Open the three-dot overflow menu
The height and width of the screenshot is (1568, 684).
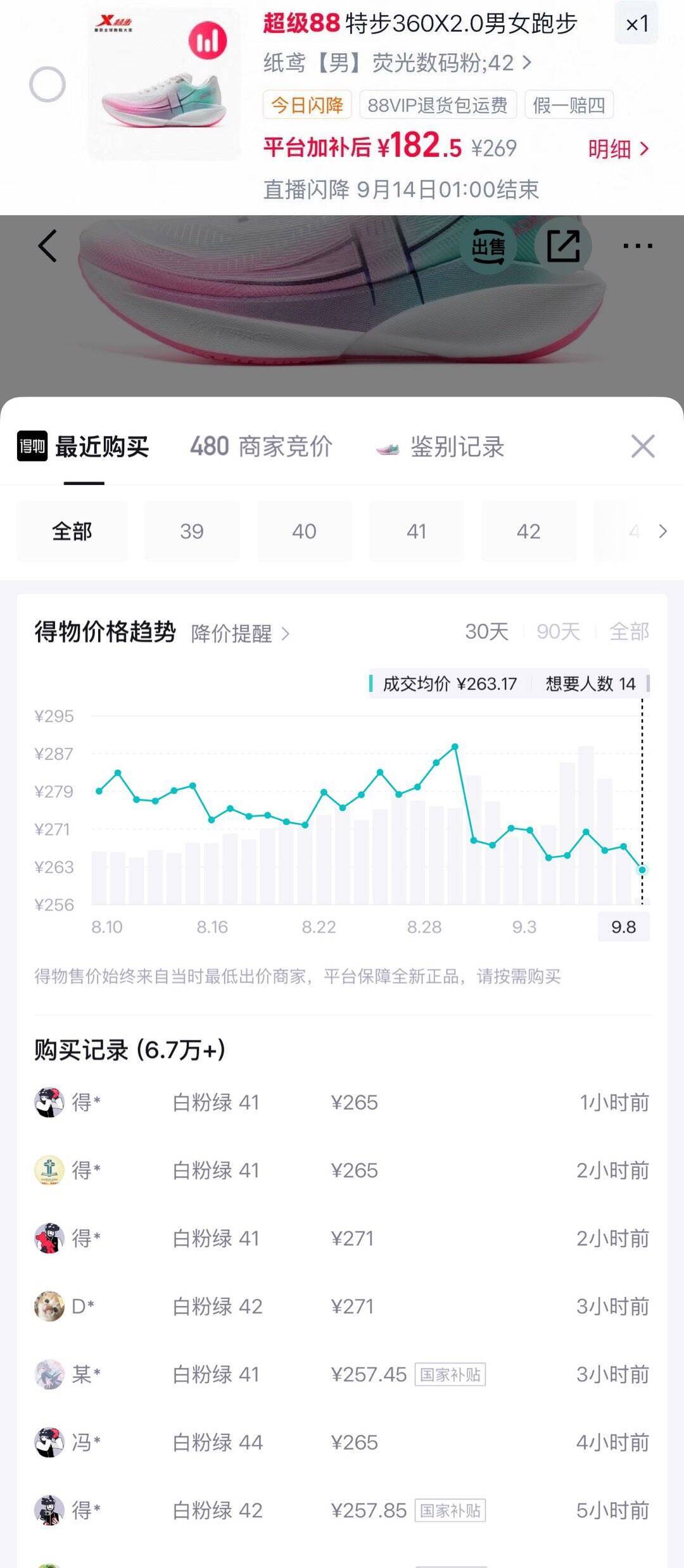tap(637, 246)
